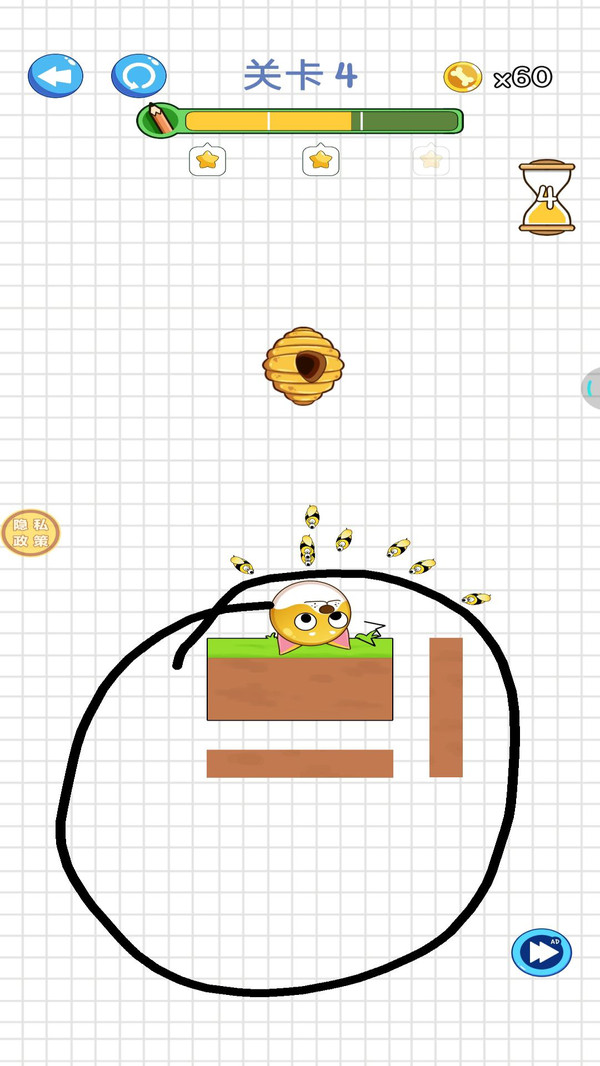The height and width of the screenshot is (1066, 600).
Task: Open the 隐私政策 privacy policy button
Action: [31, 533]
